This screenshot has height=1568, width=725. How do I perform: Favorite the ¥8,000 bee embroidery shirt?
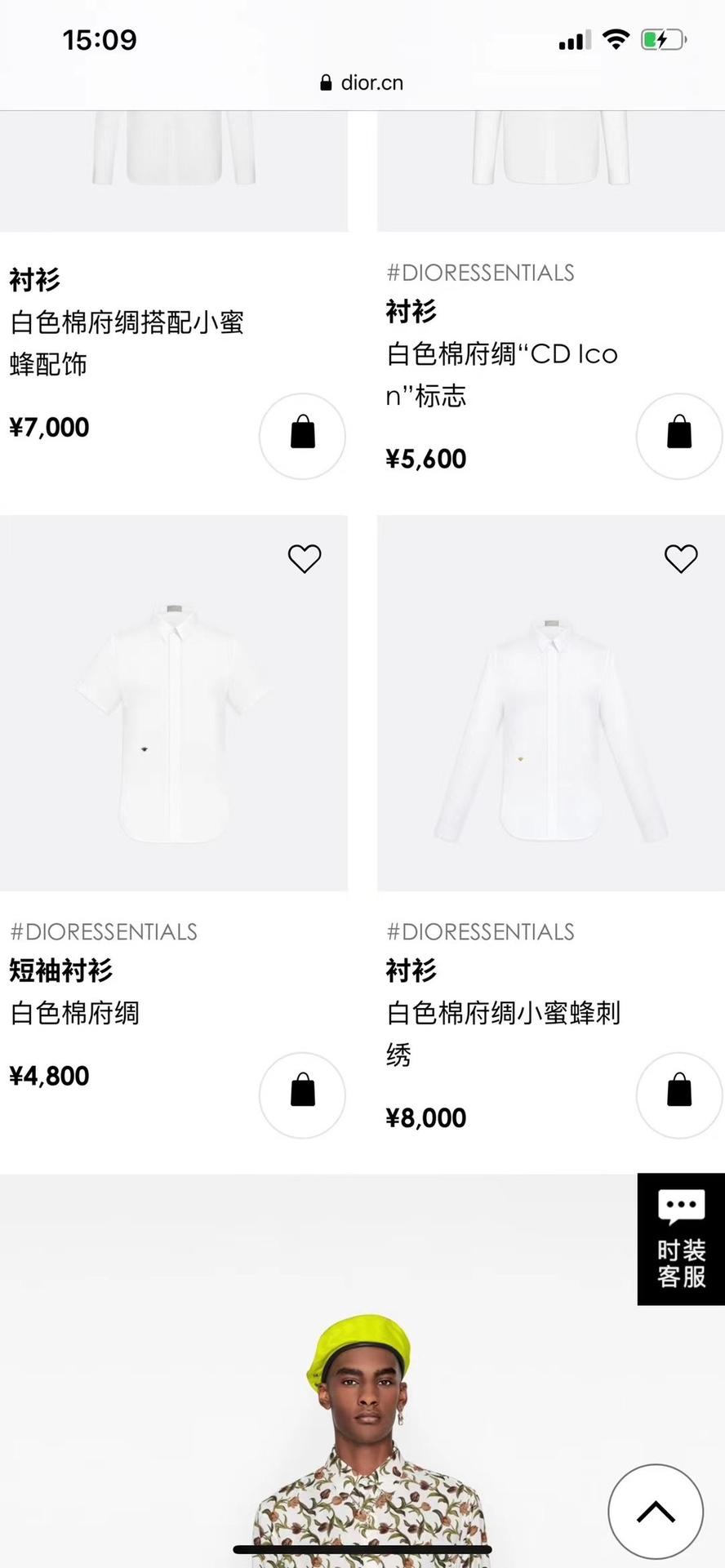coord(681,559)
